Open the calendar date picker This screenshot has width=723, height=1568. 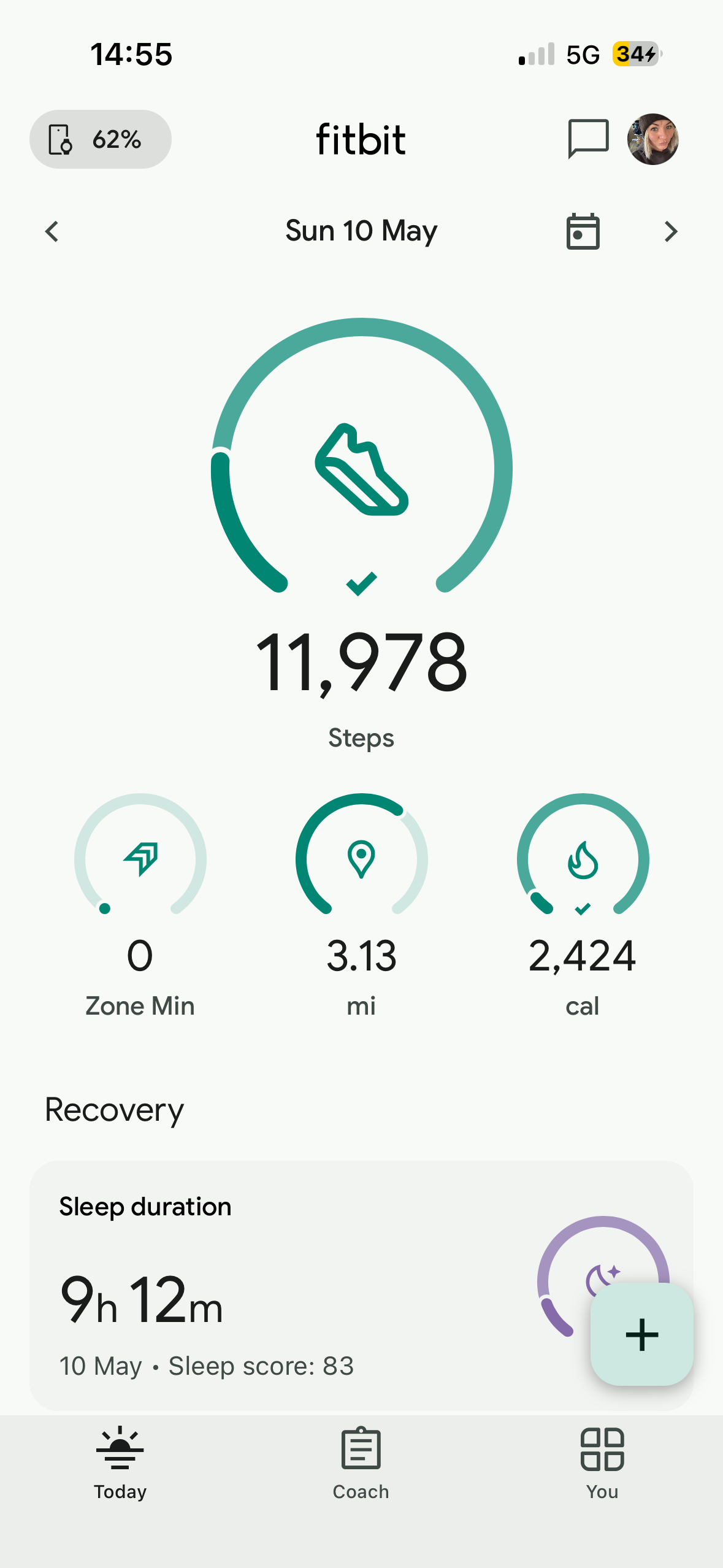point(583,231)
